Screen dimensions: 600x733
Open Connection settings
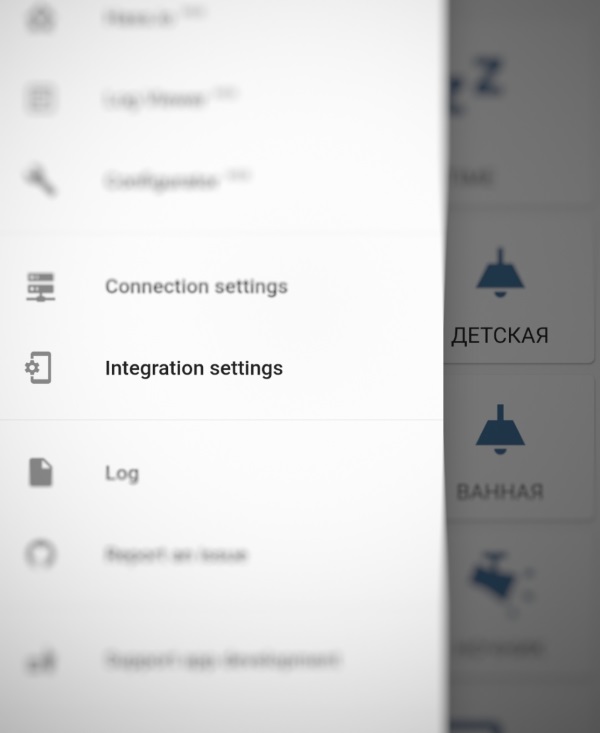coord(196,287)
